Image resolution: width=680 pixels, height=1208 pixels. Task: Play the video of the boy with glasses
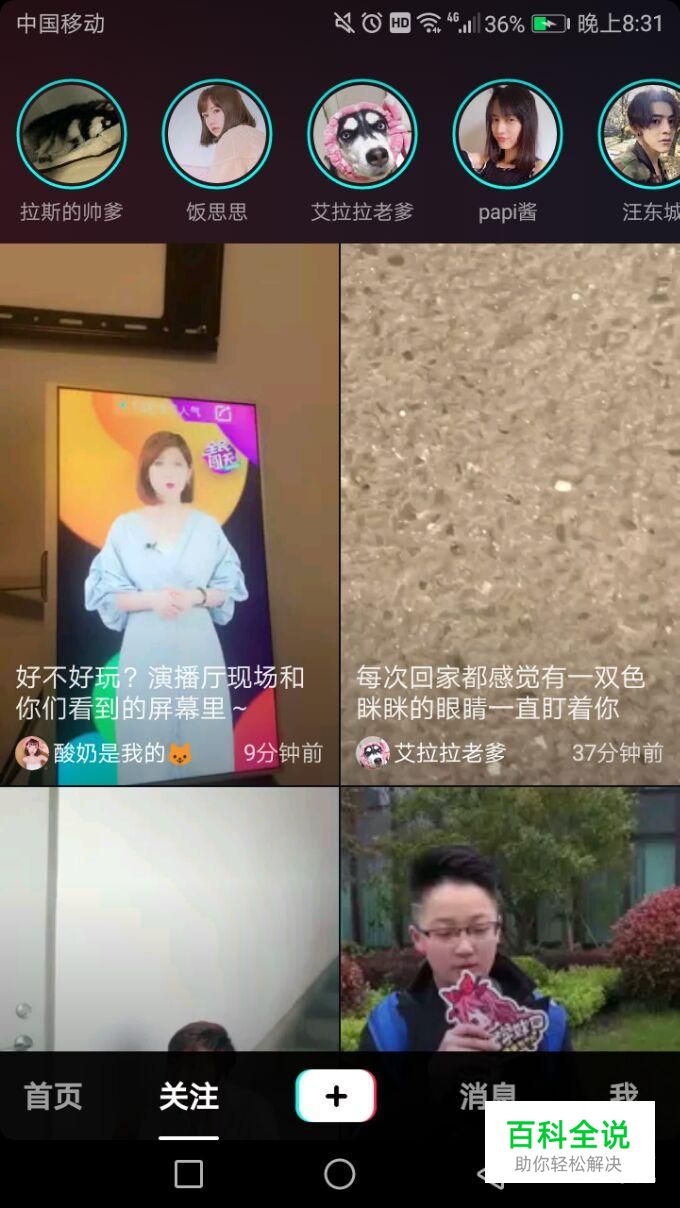tap(510, 920)
